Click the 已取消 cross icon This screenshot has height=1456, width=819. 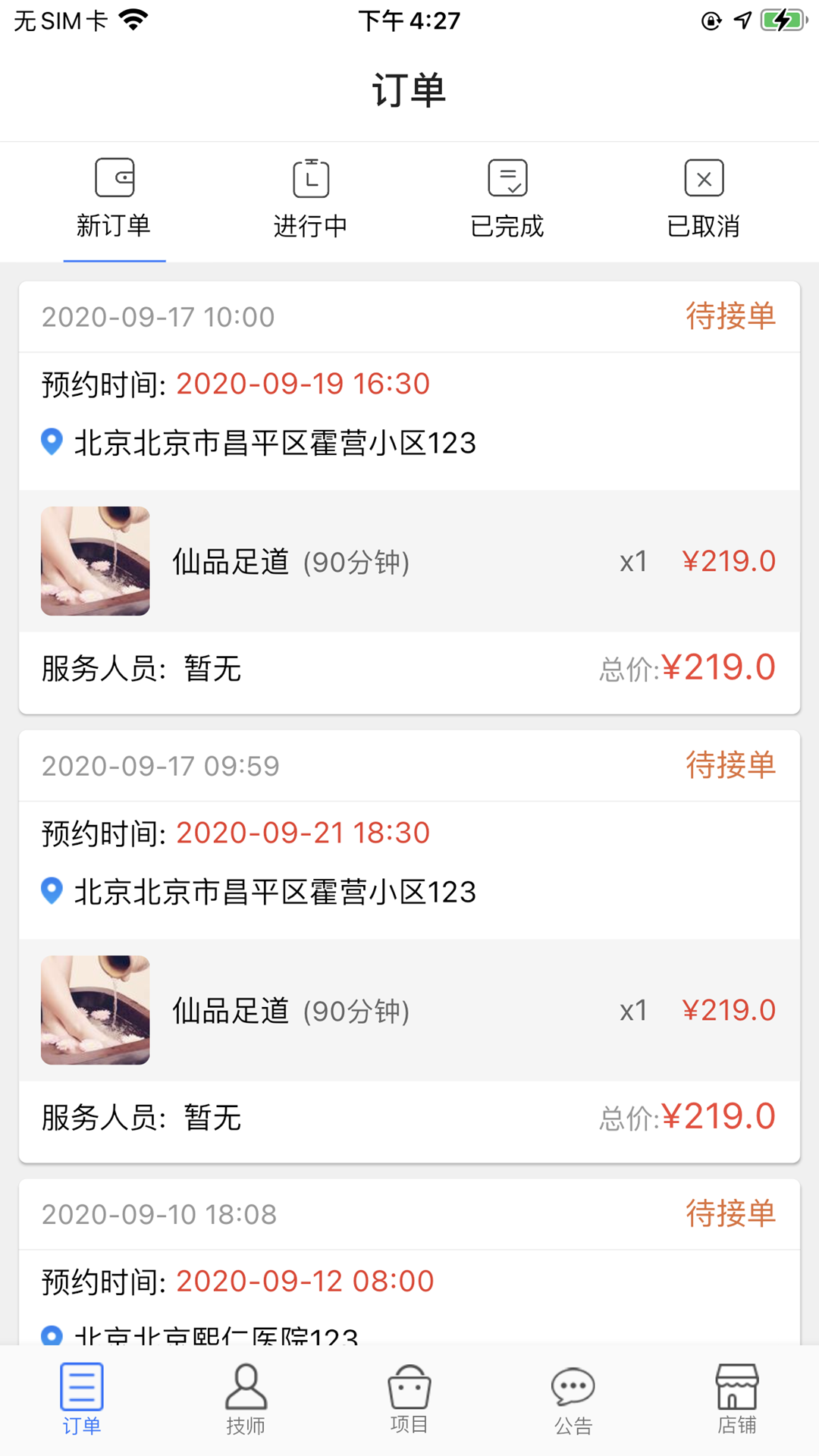(704, 178)
